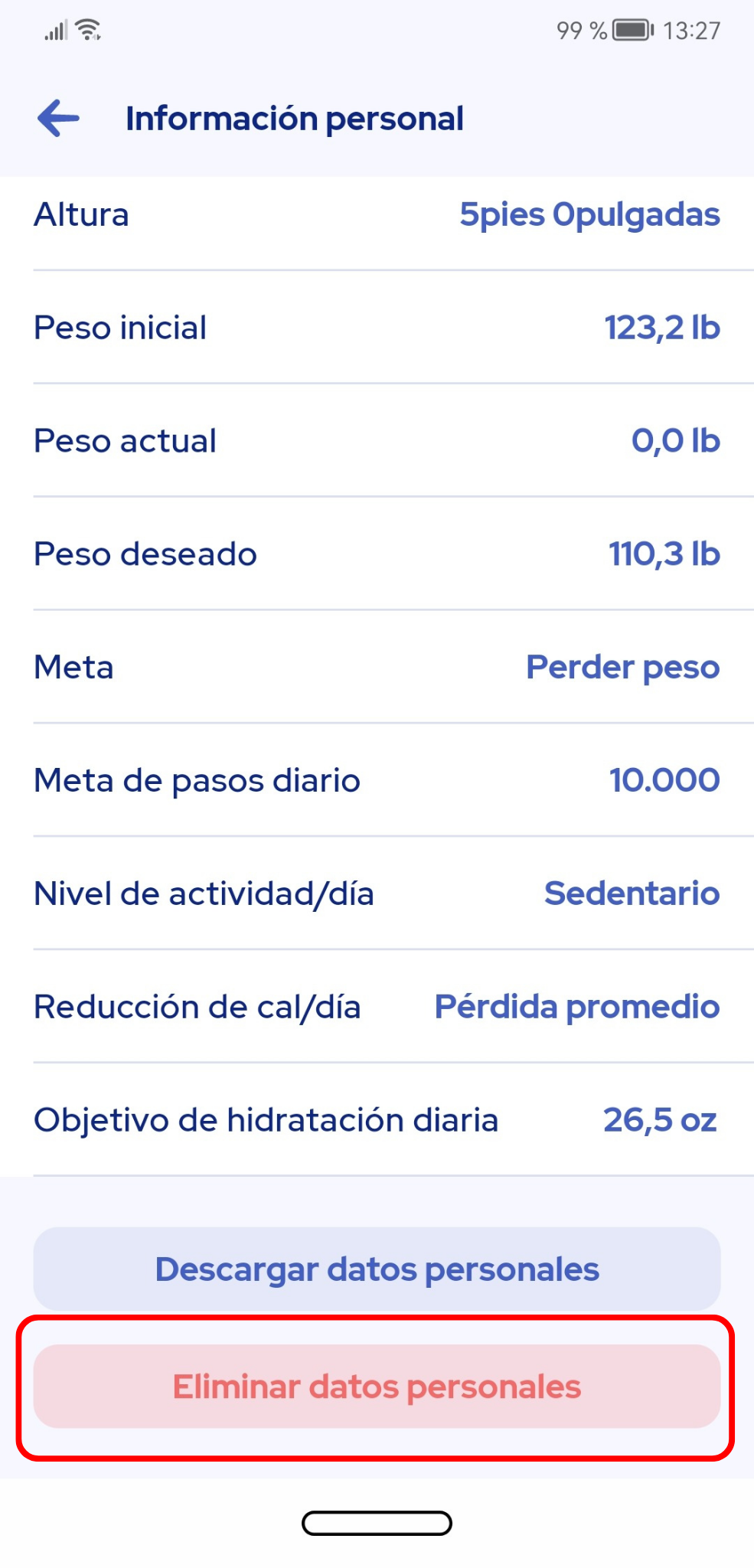Go back using the arrow icon
This screenshot has height=1568, width=754.
59,119
